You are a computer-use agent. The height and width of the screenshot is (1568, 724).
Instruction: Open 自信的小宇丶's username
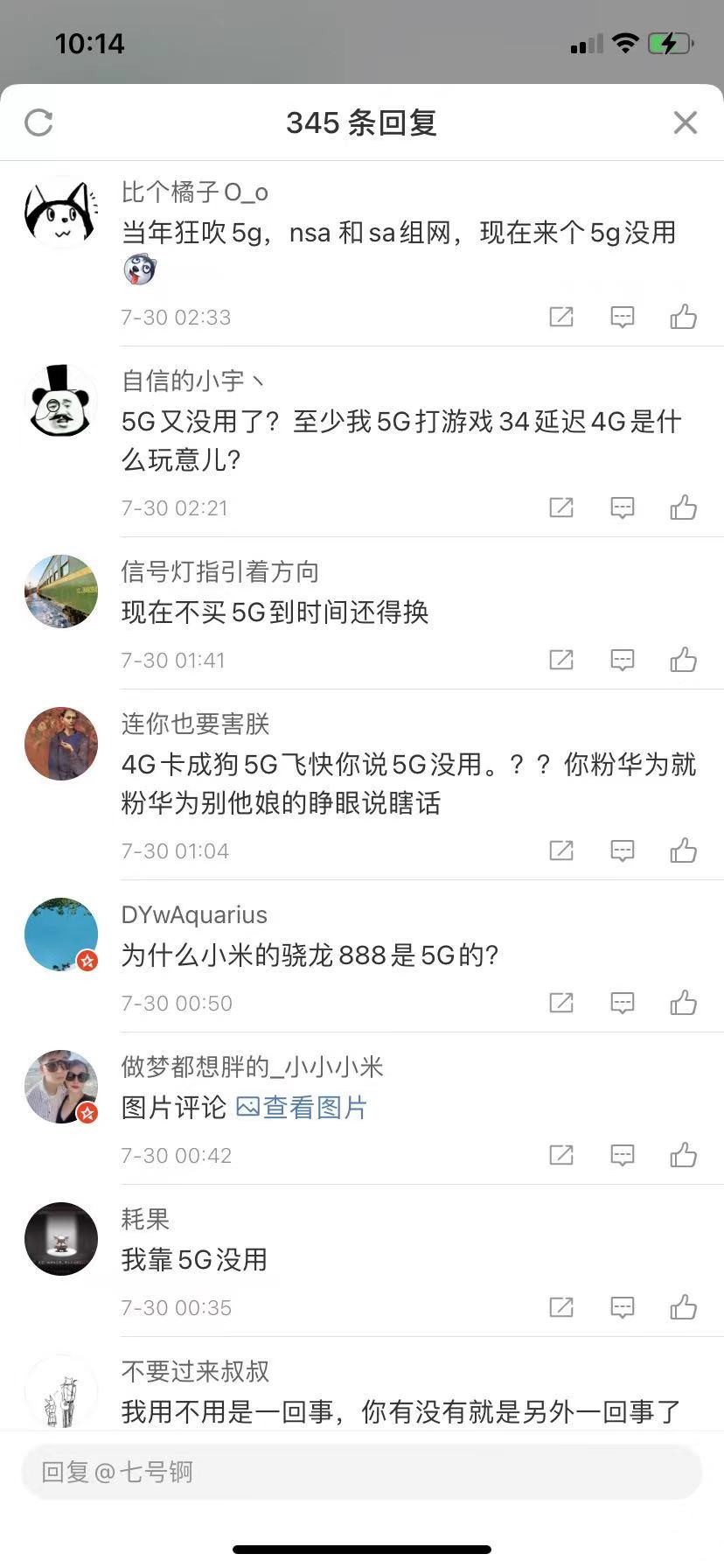point(192,381)
